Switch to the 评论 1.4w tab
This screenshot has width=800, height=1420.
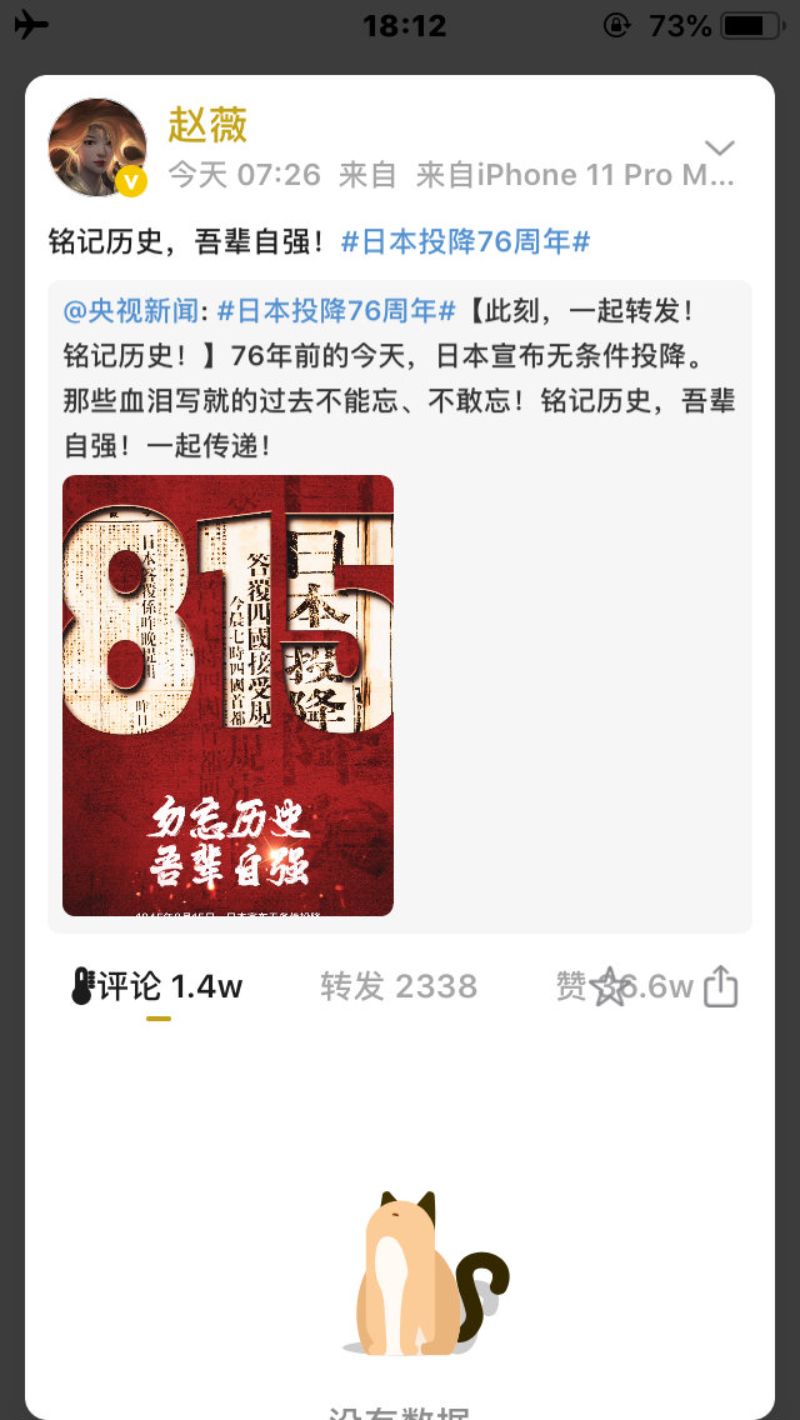click(x=158, y=987)
